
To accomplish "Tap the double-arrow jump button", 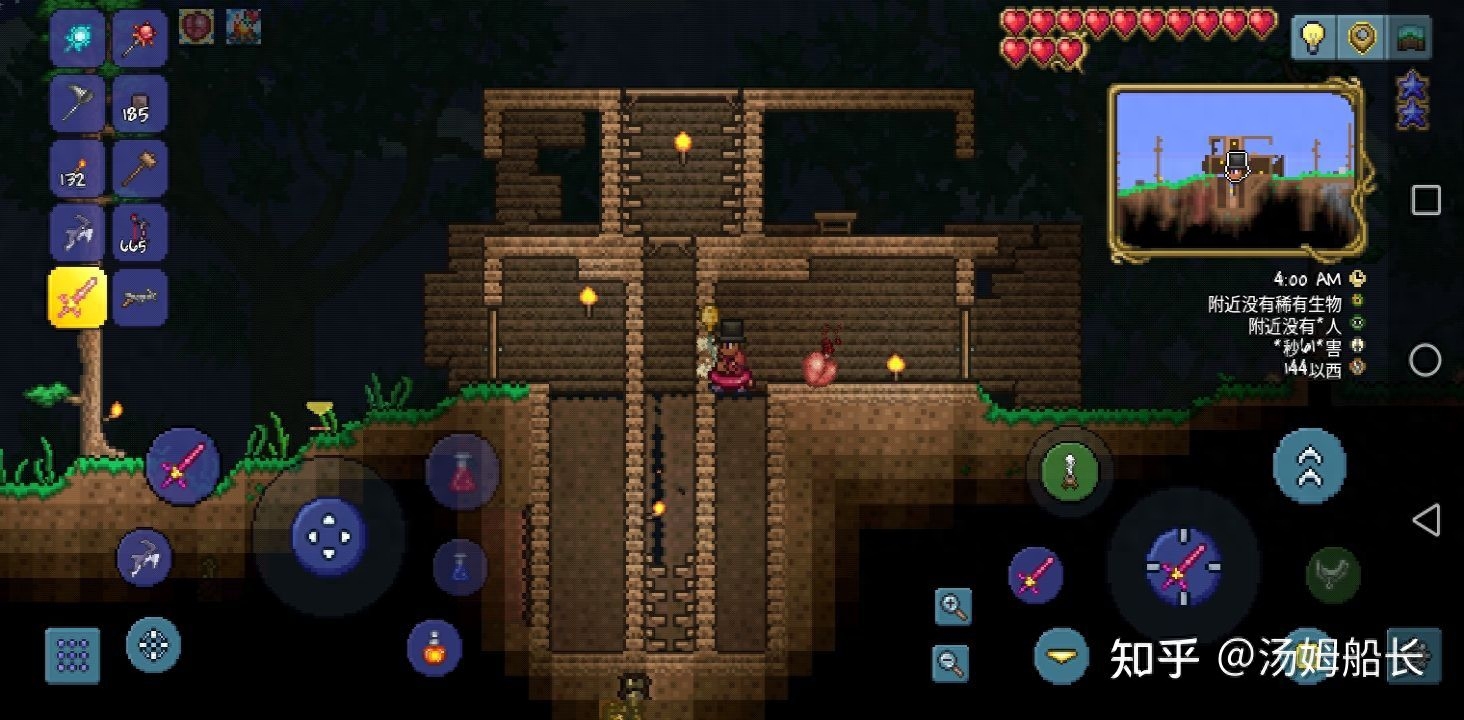I will point(1309,465).
